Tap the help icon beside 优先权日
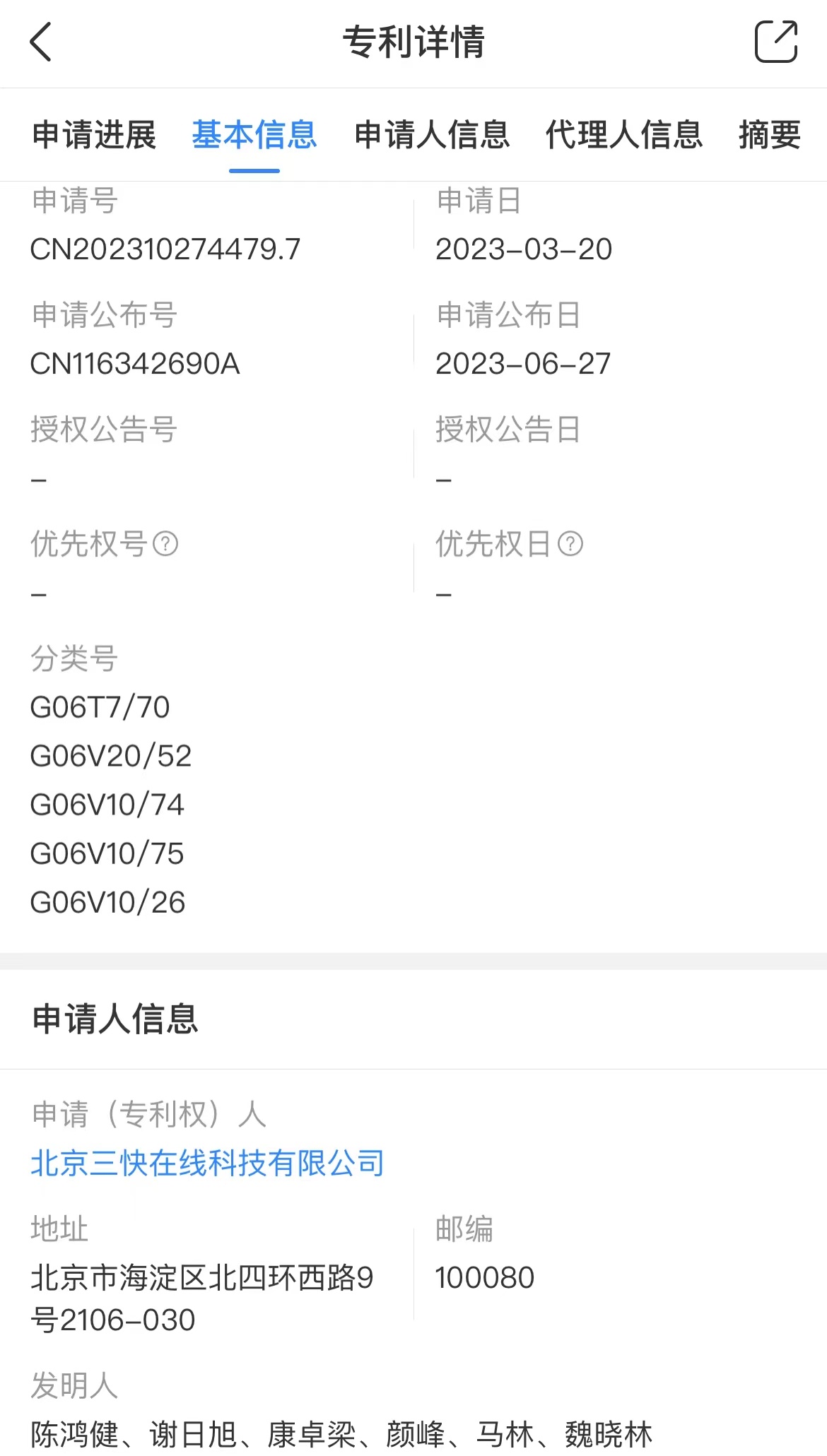Screen dimensions: 827x1456 coord(570,543)
